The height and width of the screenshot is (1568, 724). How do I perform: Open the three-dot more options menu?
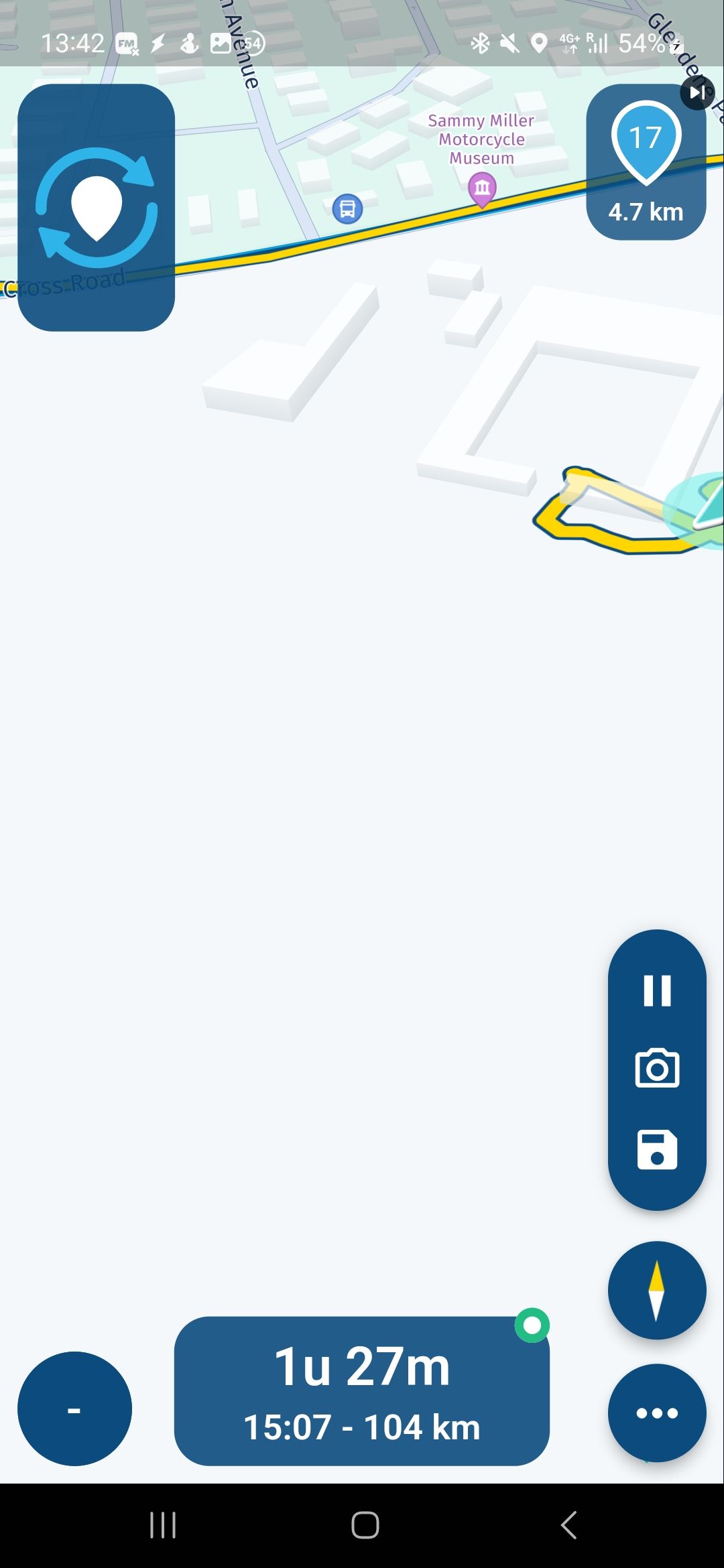657,1413
